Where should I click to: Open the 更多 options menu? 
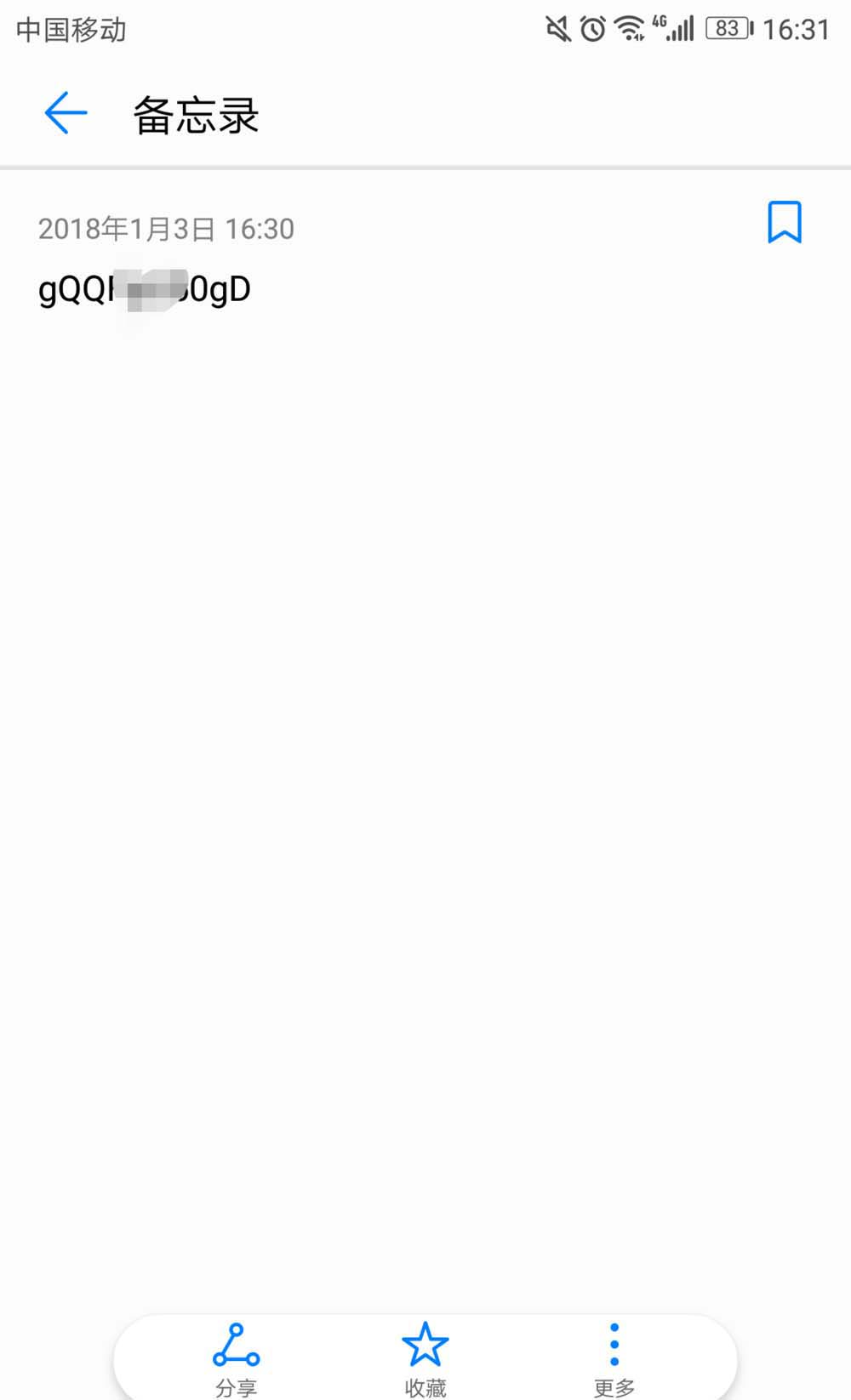[x=614, y=1357]
